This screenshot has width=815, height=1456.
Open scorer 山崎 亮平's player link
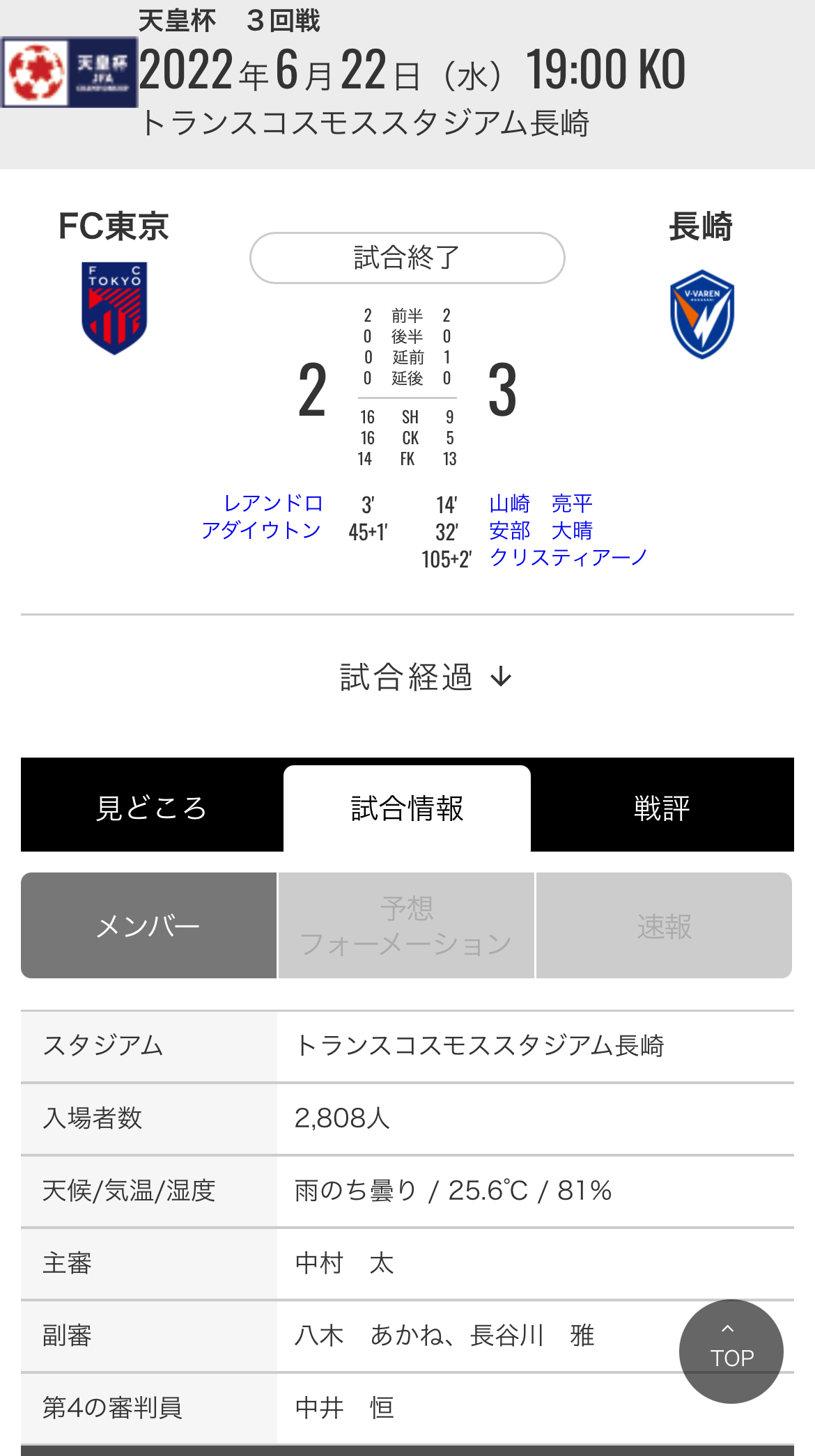[x=541, y=503]
